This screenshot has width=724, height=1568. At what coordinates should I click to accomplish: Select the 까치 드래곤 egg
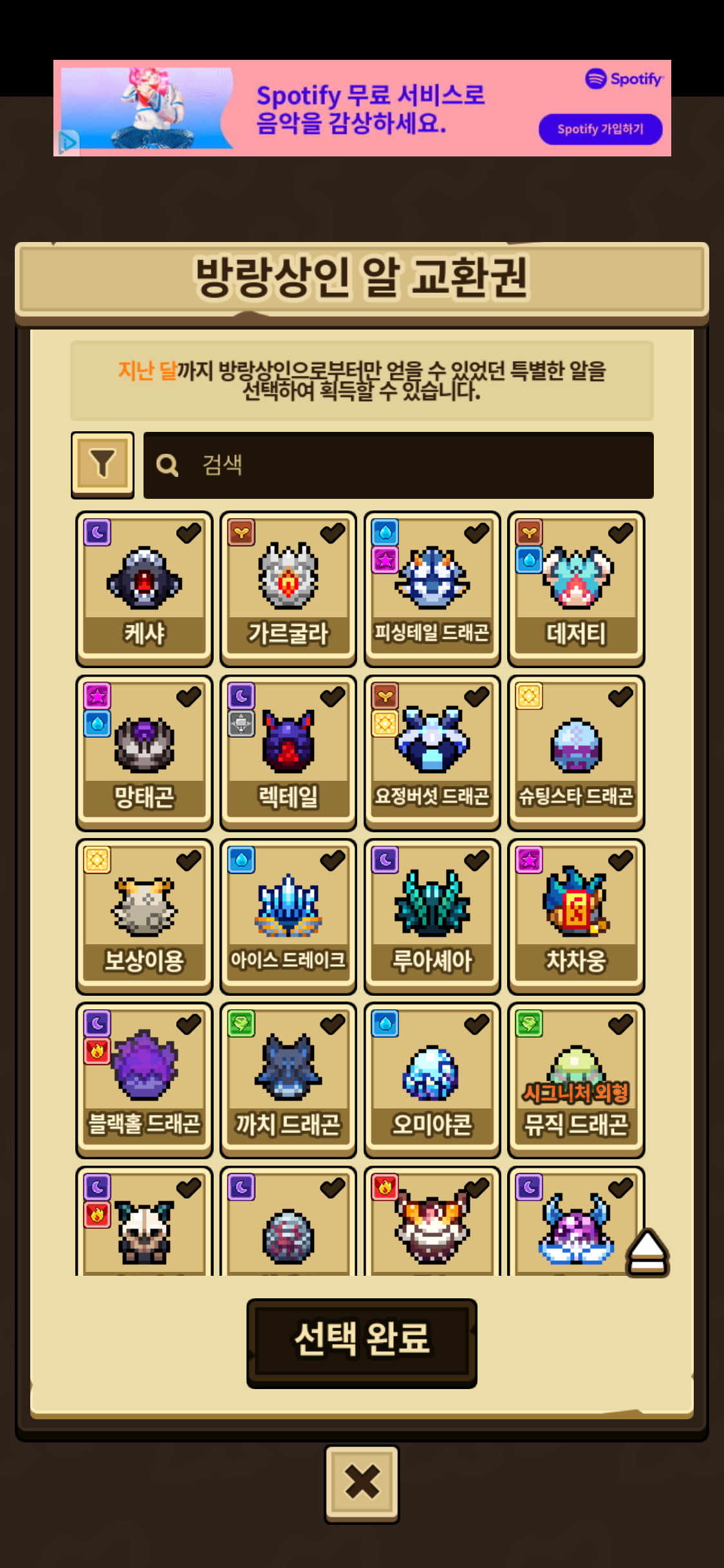click(288, 1079)
